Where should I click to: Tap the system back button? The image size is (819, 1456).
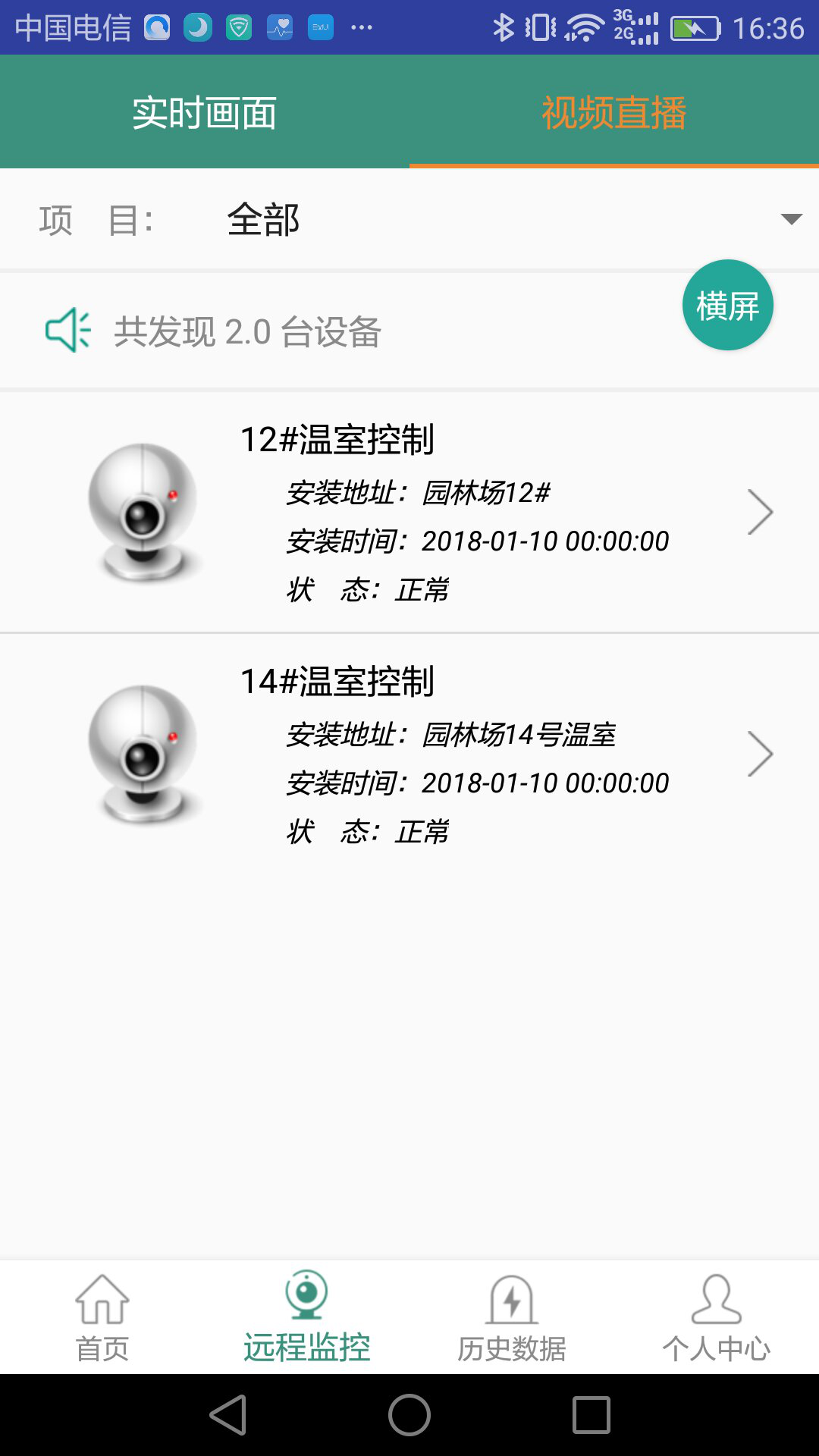point(228,1415)
